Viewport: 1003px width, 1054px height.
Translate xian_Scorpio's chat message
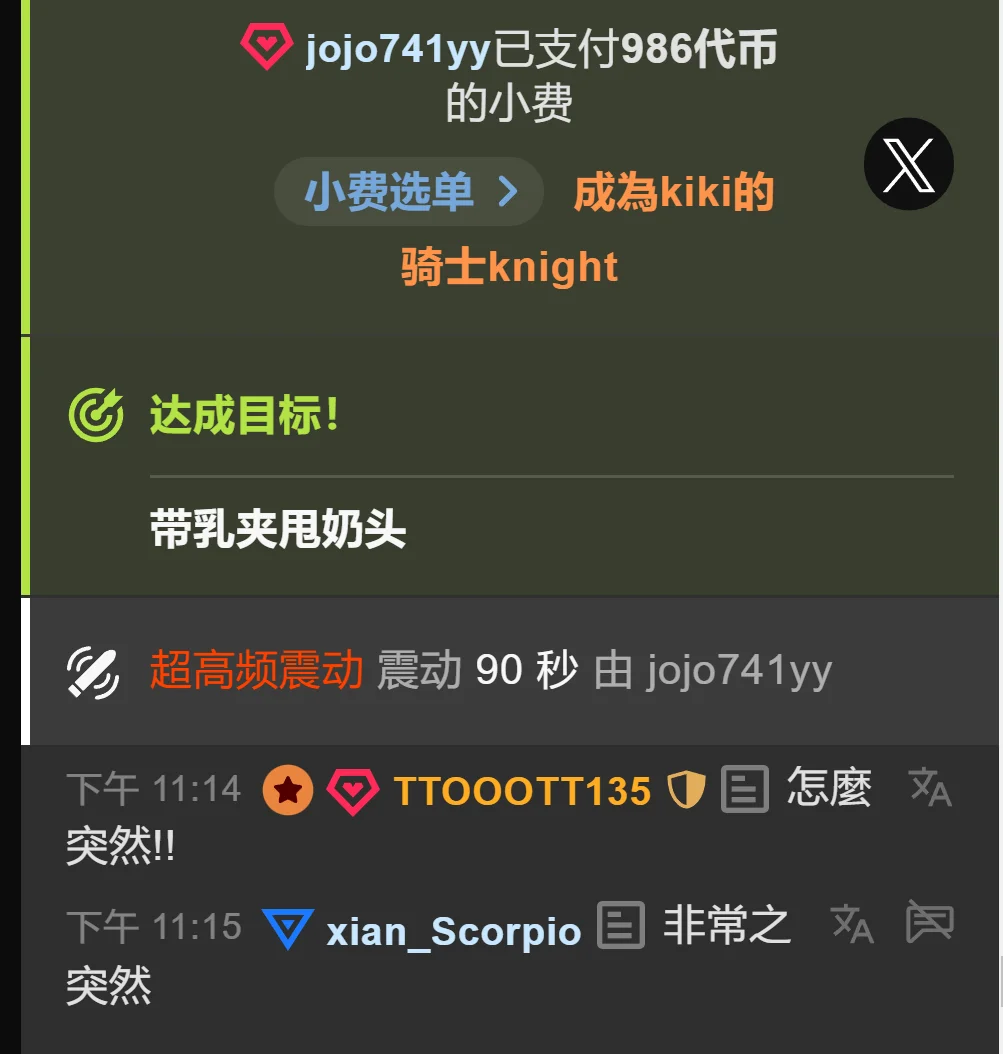(852, 925)
